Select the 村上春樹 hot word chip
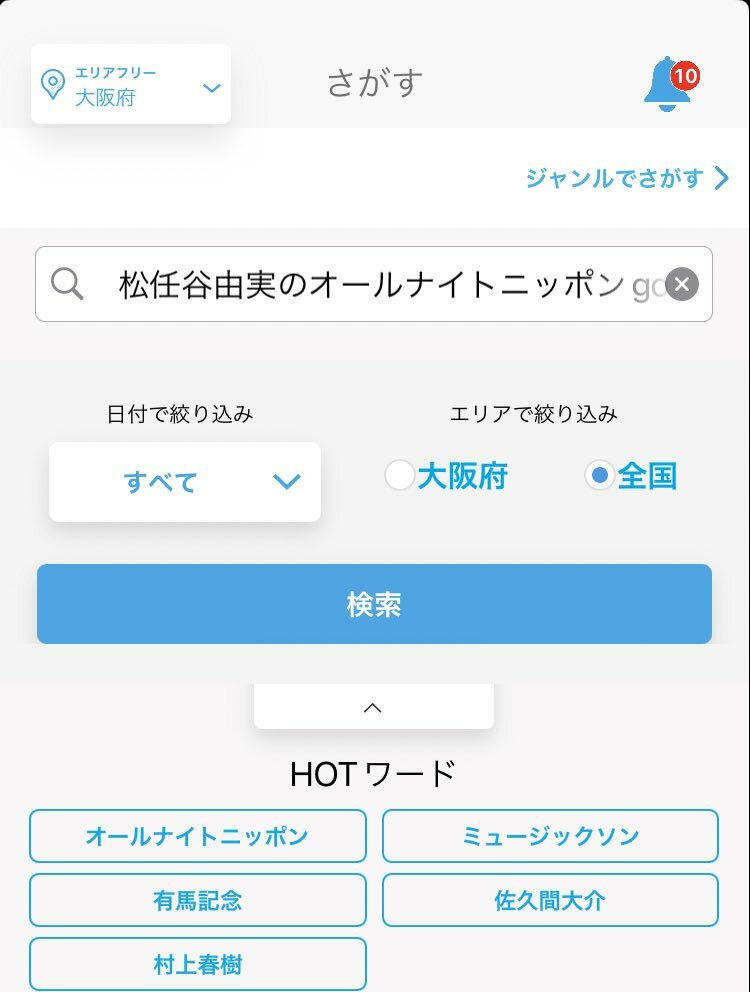Screen dimensions: 750x992 pyautogui.click(x=198, y=965)
